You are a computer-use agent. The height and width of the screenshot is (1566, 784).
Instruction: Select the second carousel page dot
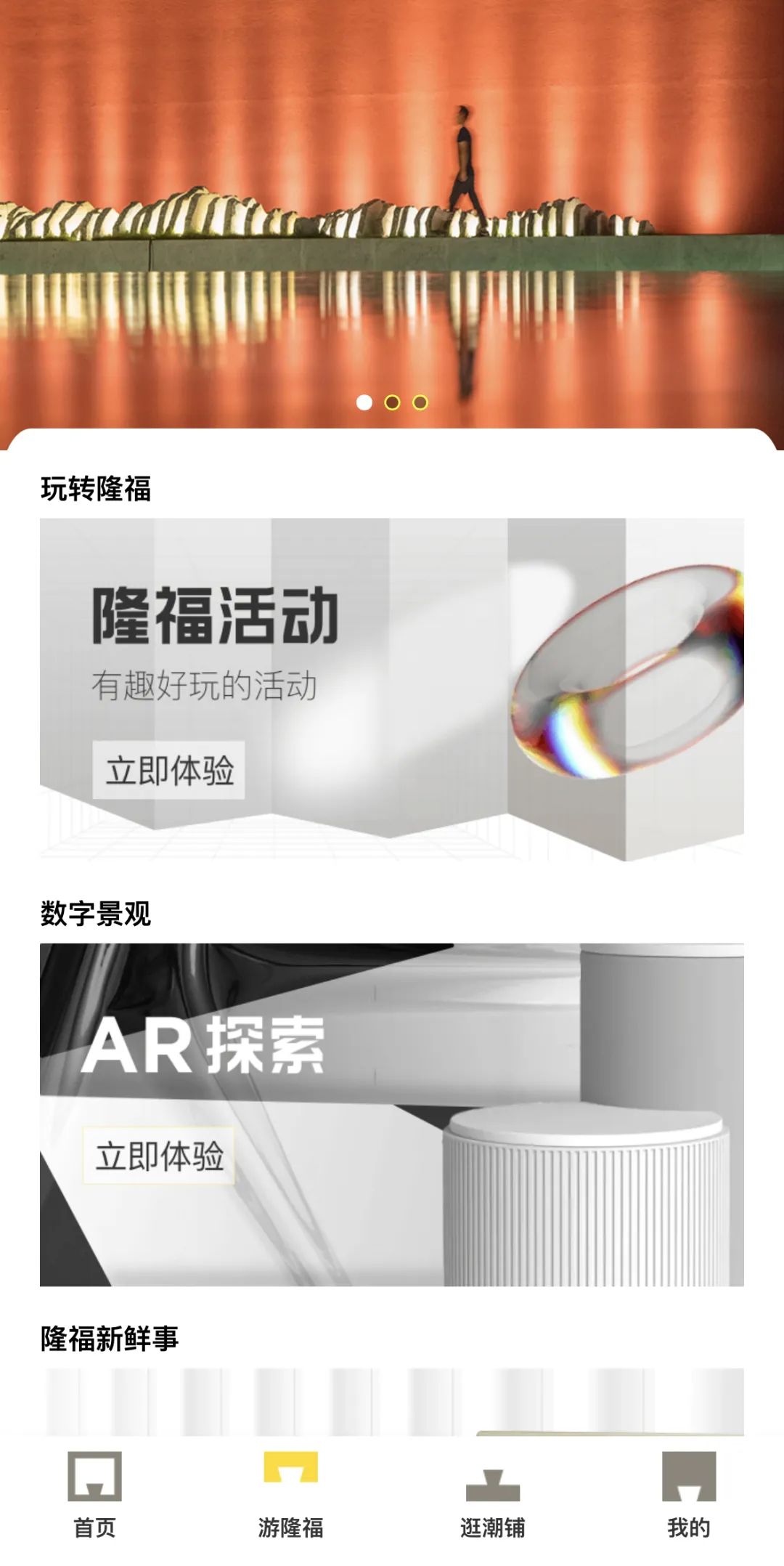(x=392, y=402)
